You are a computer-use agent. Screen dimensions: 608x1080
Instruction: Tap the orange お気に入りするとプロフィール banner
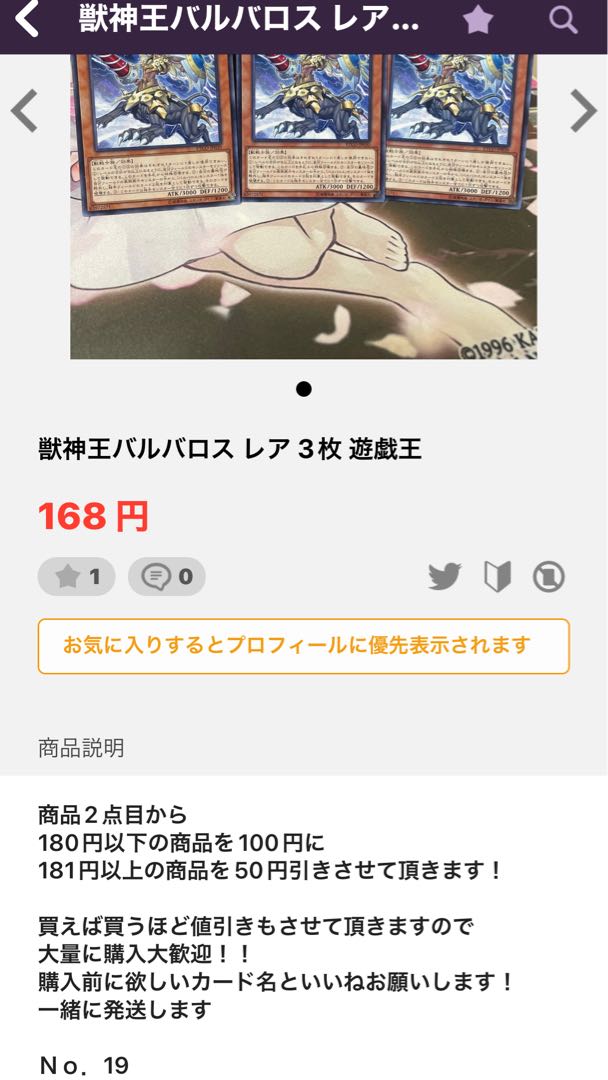[x=303, y=646]
